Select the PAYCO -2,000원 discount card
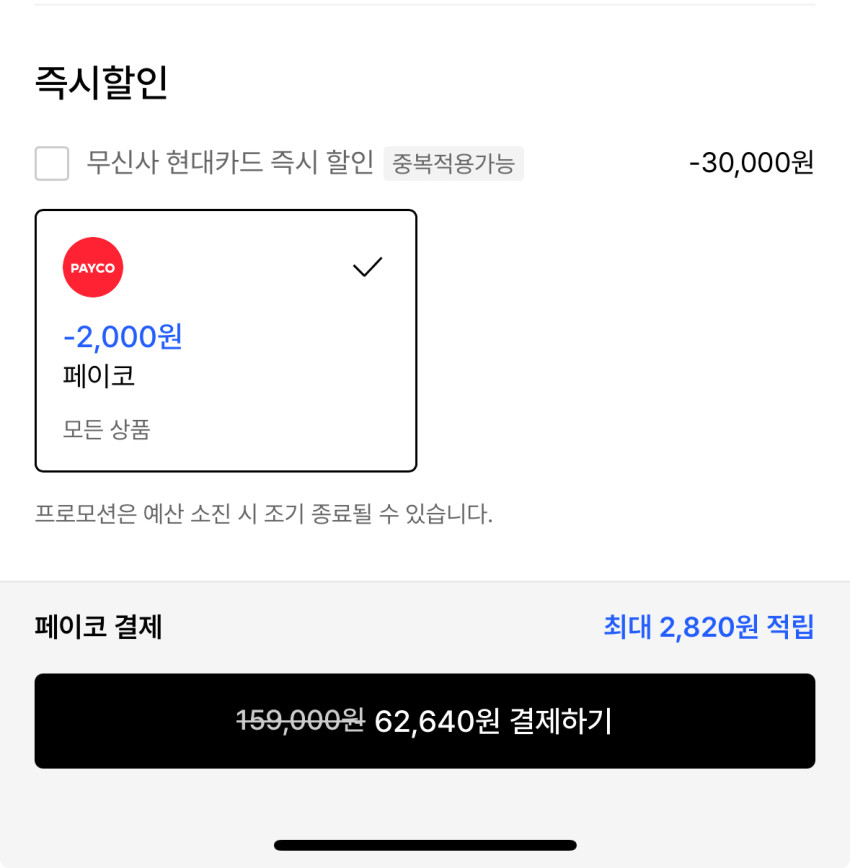Viewport: 850px width, 868px height. click(x=225, y=340)
